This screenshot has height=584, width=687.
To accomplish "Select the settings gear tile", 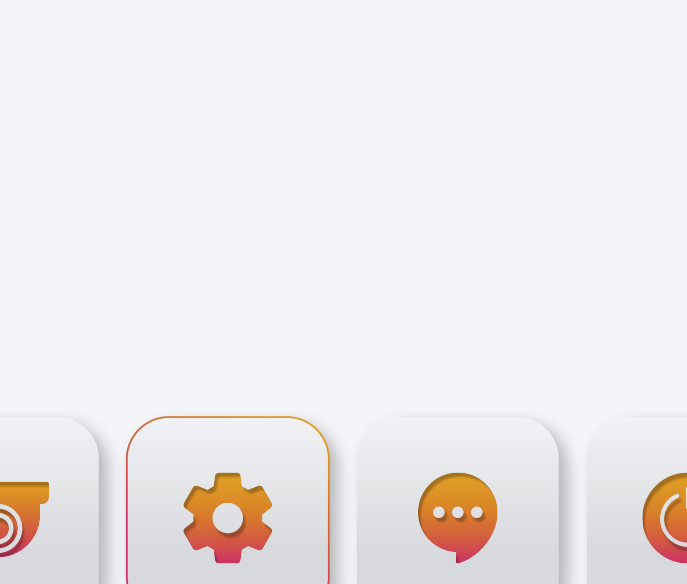I will coord(228,516).
